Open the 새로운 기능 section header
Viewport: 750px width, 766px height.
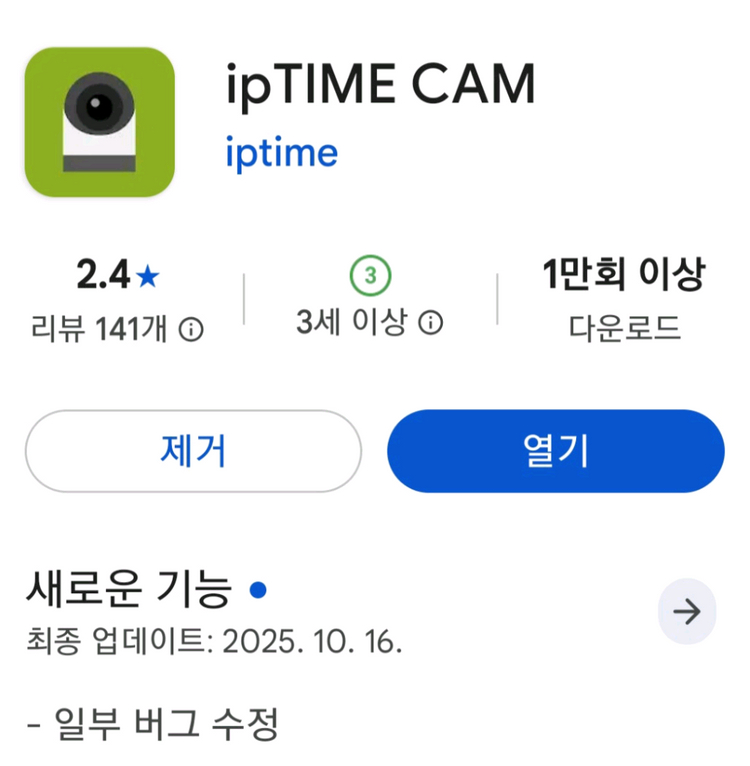[128, 590]
